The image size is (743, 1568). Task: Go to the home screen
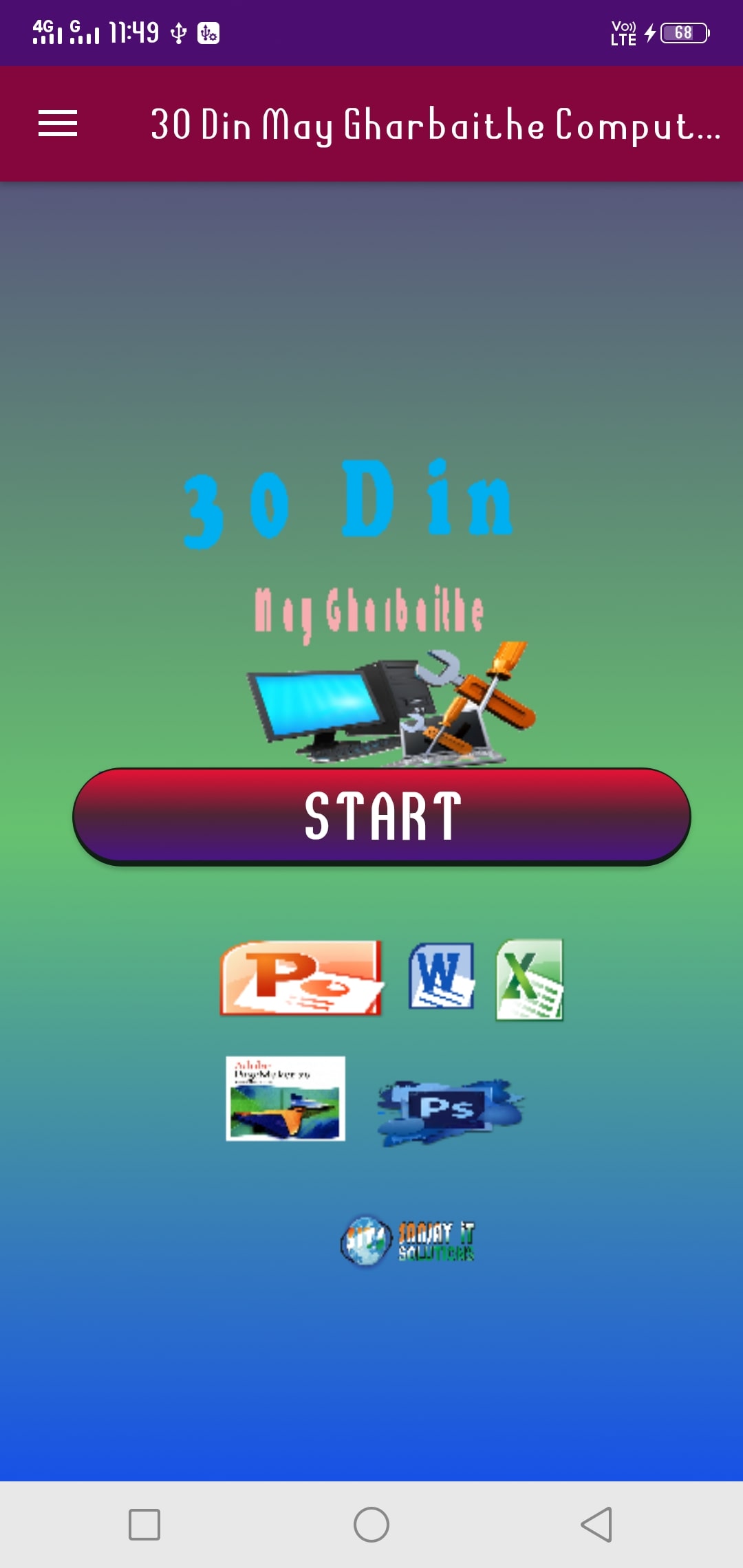pyautogui.click(x=371, y=1525)
